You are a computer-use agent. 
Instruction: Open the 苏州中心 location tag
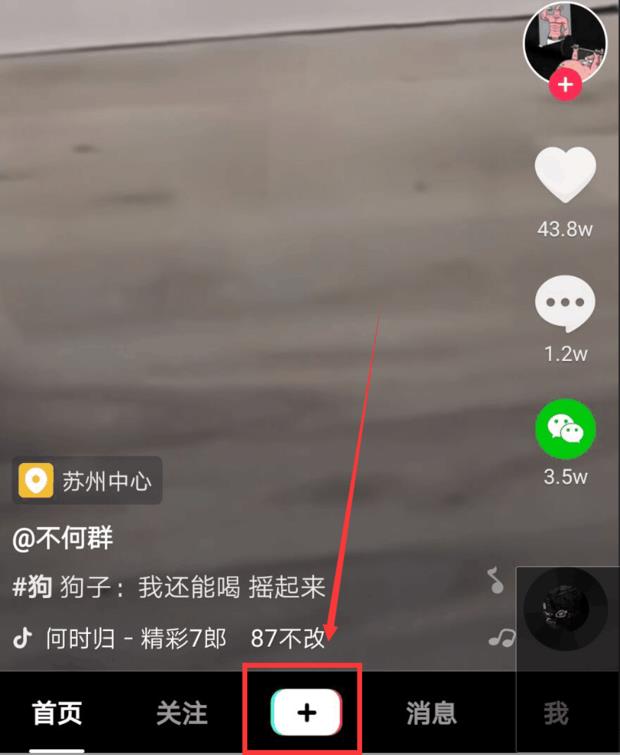tap(88, 482)
